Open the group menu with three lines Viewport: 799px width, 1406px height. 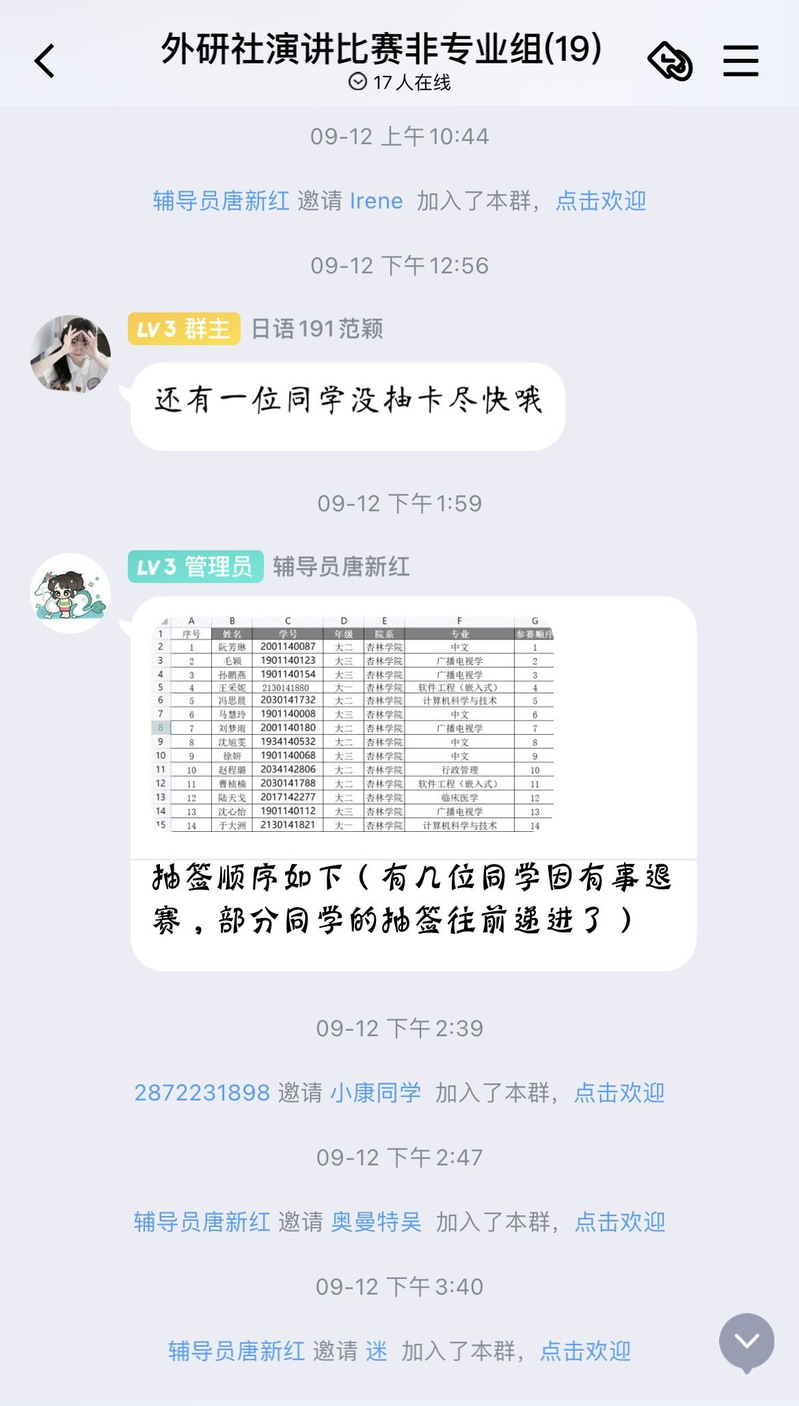[741, 61]
